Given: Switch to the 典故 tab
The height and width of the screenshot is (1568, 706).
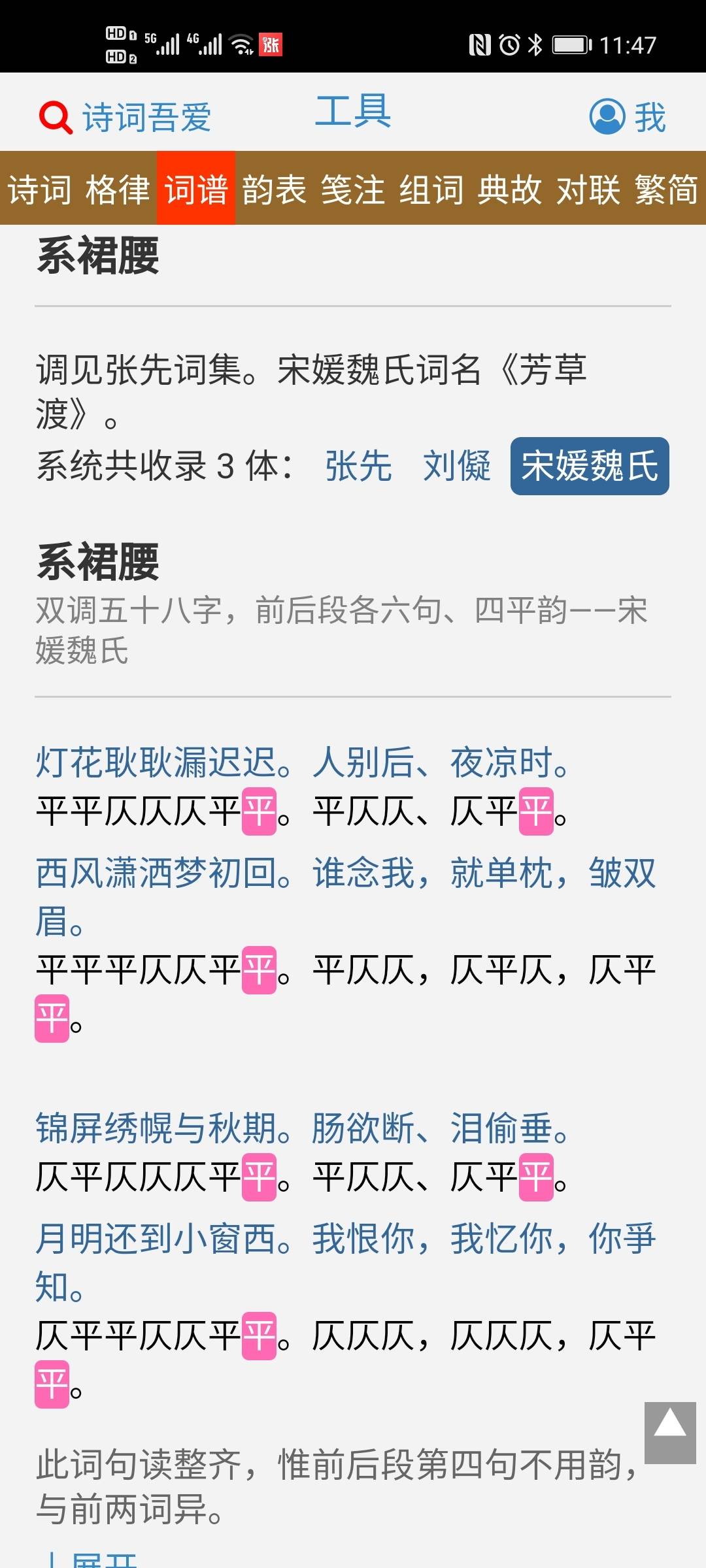Looking at the screenshot, I should [x=510, y=189].
